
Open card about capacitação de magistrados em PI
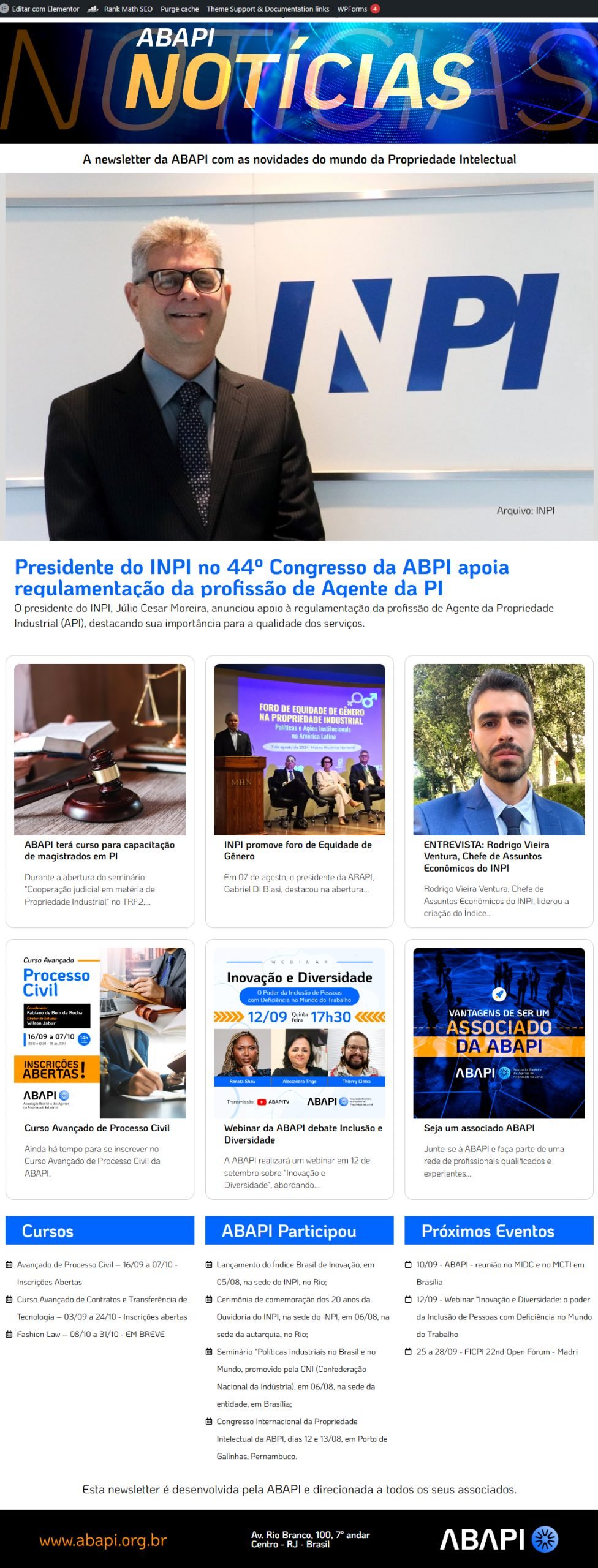pos(99,850)
